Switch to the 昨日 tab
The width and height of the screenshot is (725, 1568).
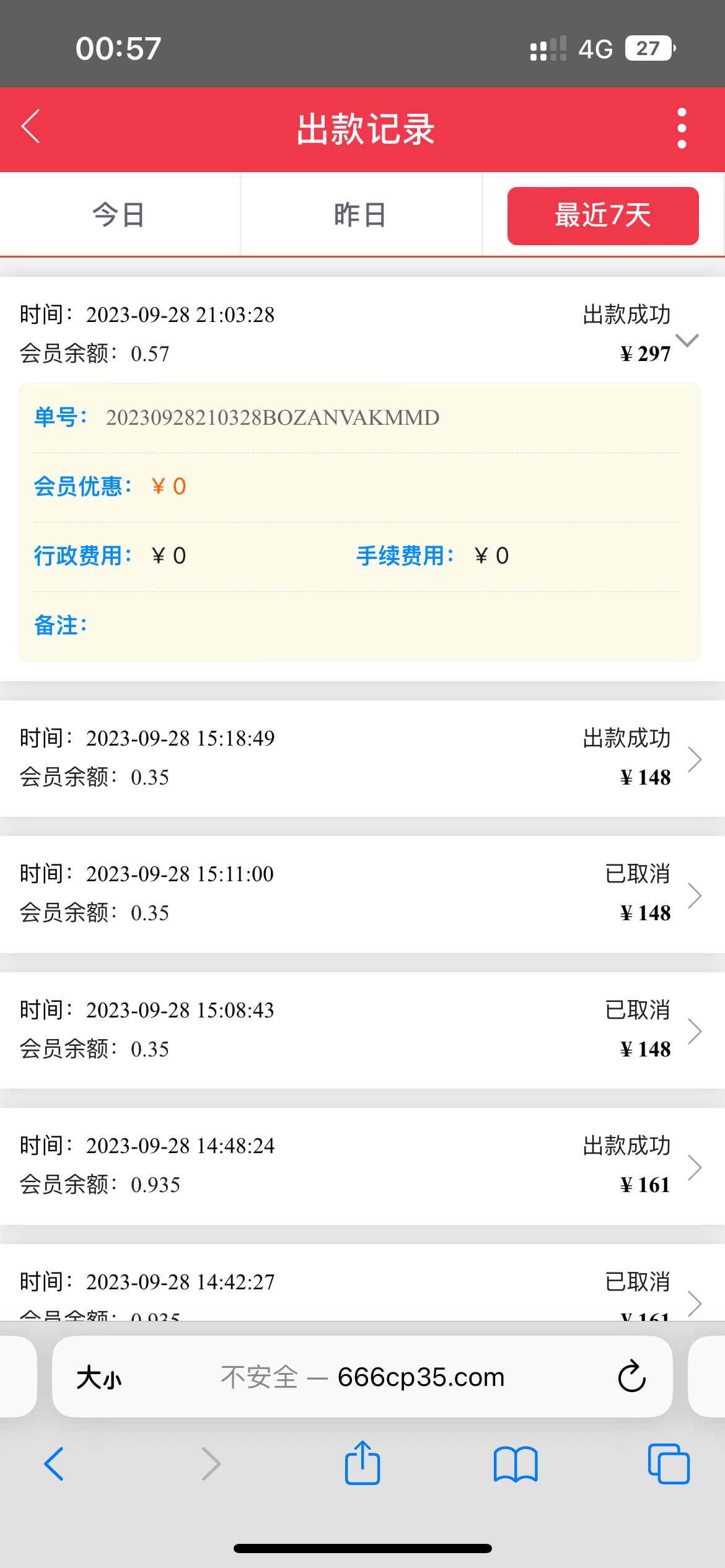point(361,216)
